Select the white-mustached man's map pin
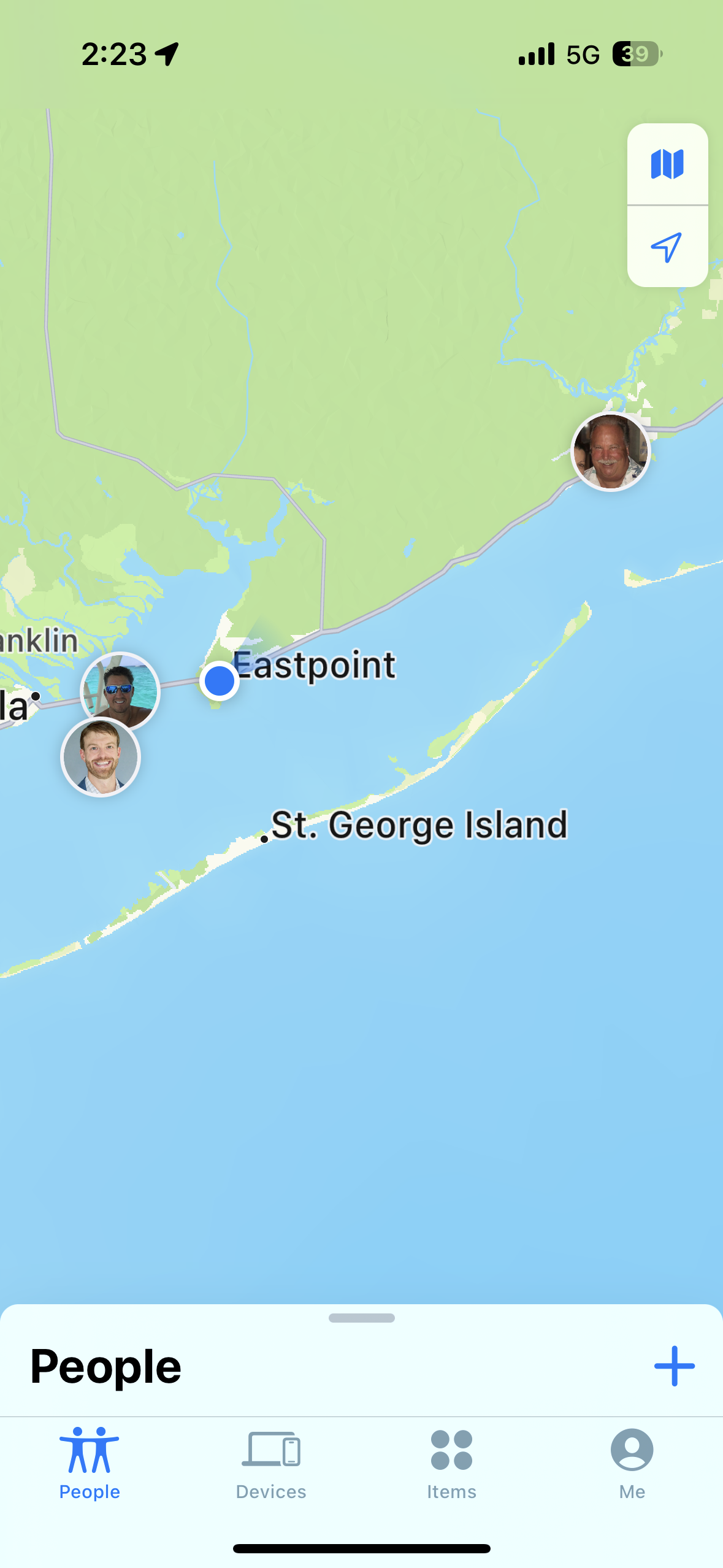The width and height of the screenshot is (723, 1568). [x=610, y=452]
